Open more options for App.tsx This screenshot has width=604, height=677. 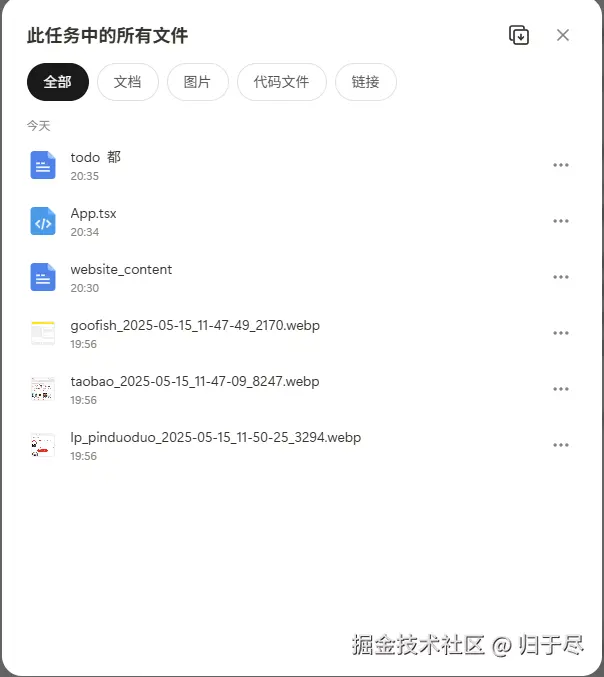(x=561, y=221)
